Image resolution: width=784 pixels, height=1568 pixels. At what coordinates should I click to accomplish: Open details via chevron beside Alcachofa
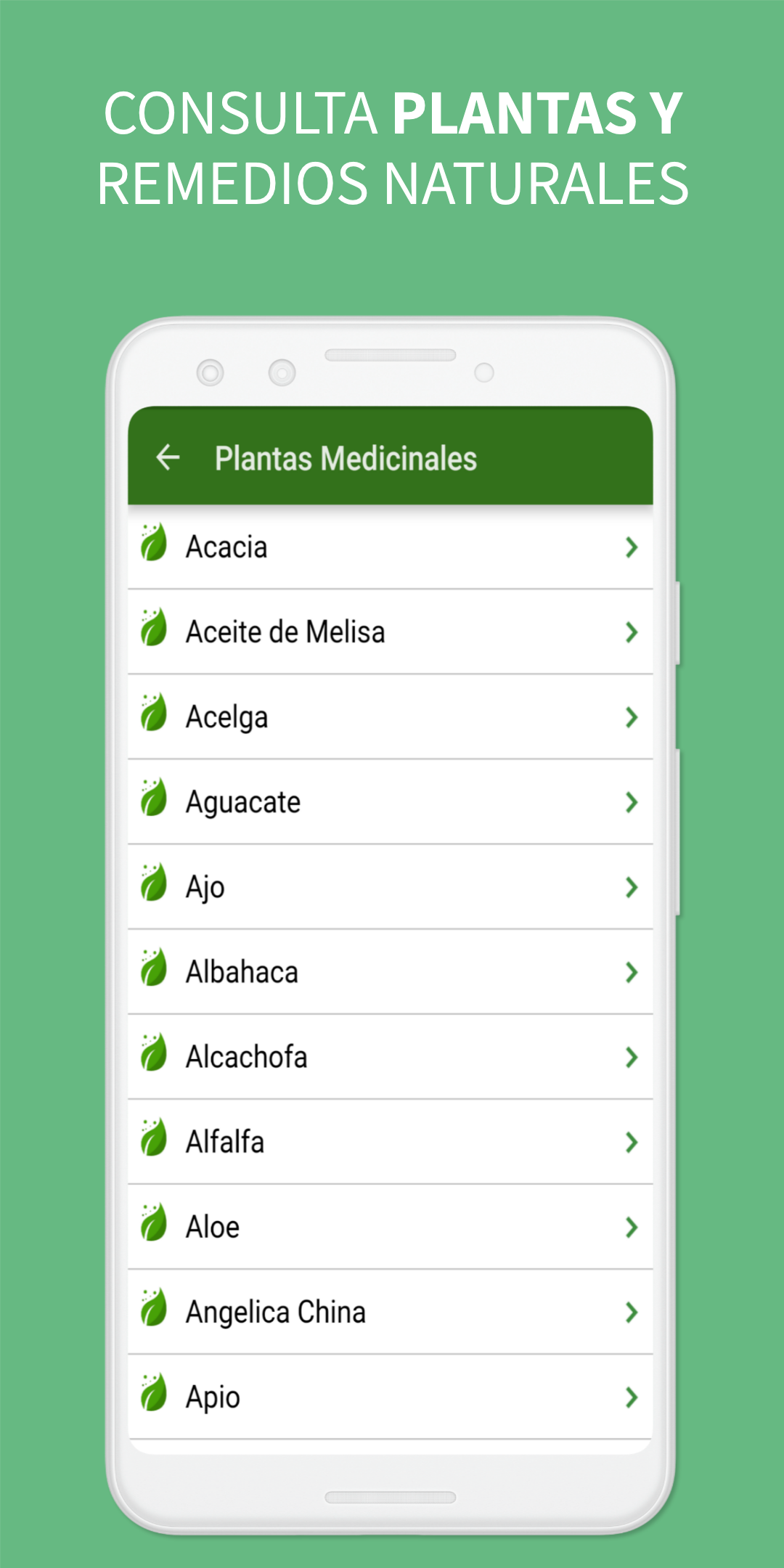631,1058
